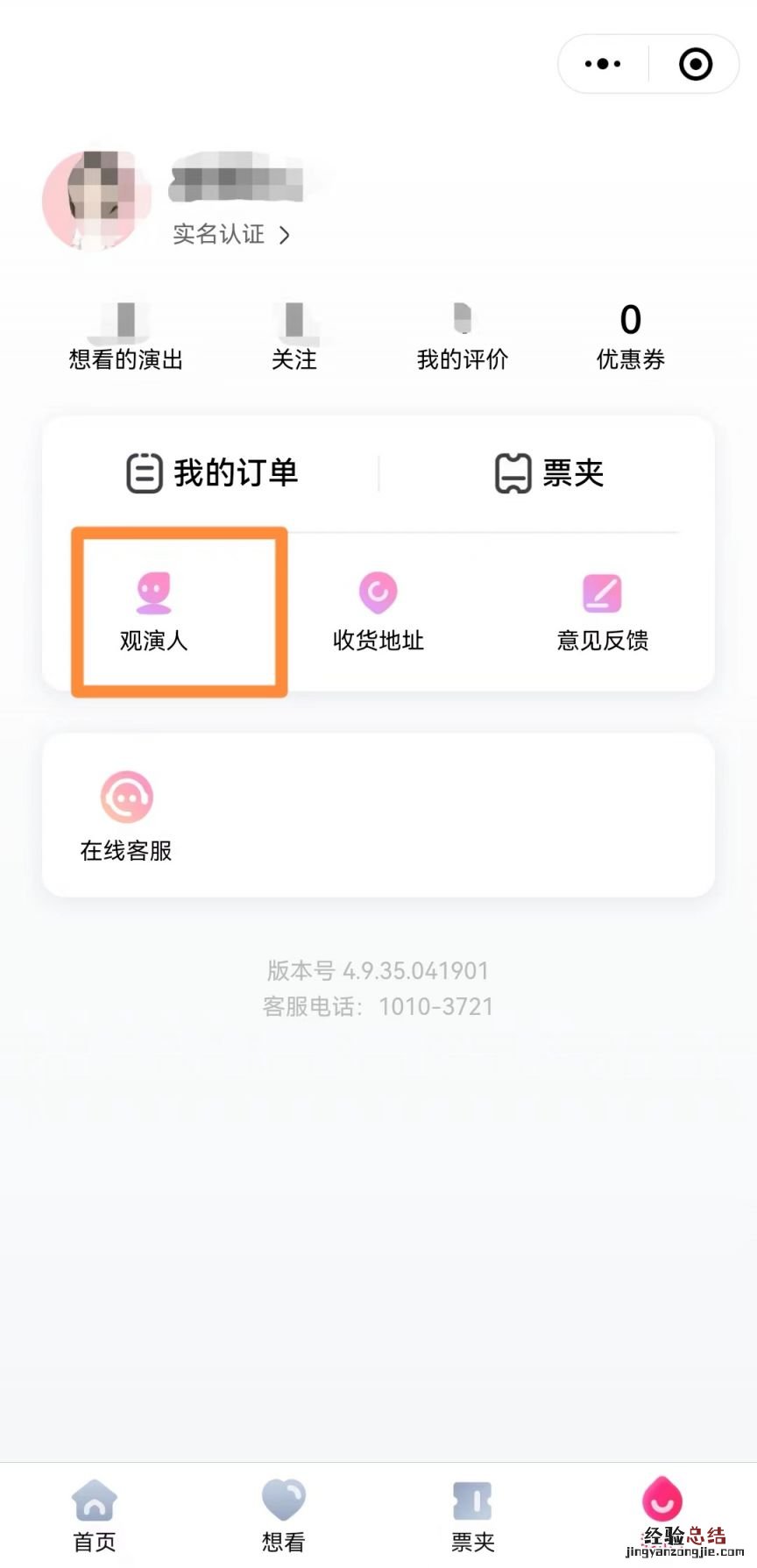Open the mini program overflow menu
This screenshot has height=1568, width=757.
(603, 64)
